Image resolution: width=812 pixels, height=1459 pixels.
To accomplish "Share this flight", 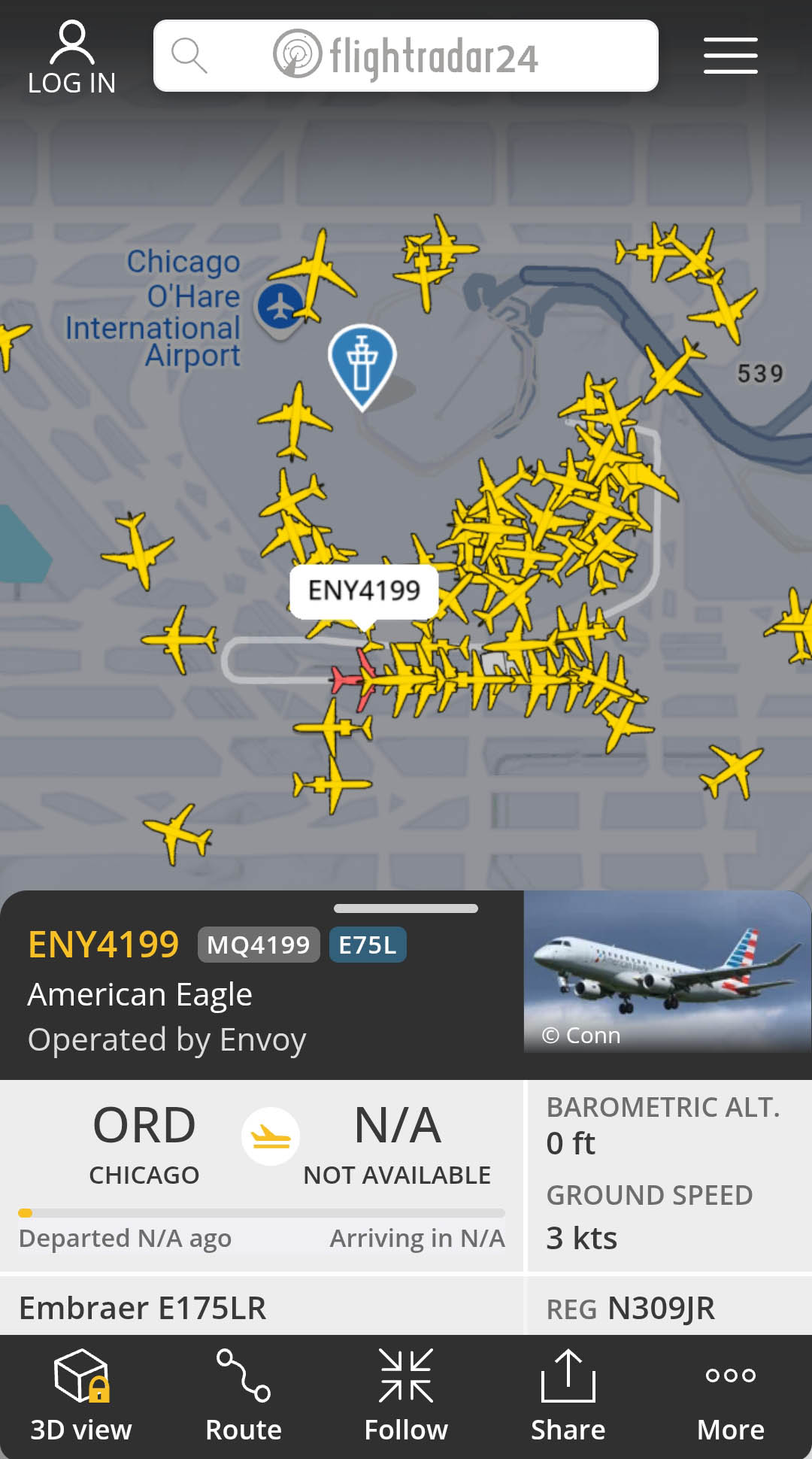I will tap(568, 1396).
